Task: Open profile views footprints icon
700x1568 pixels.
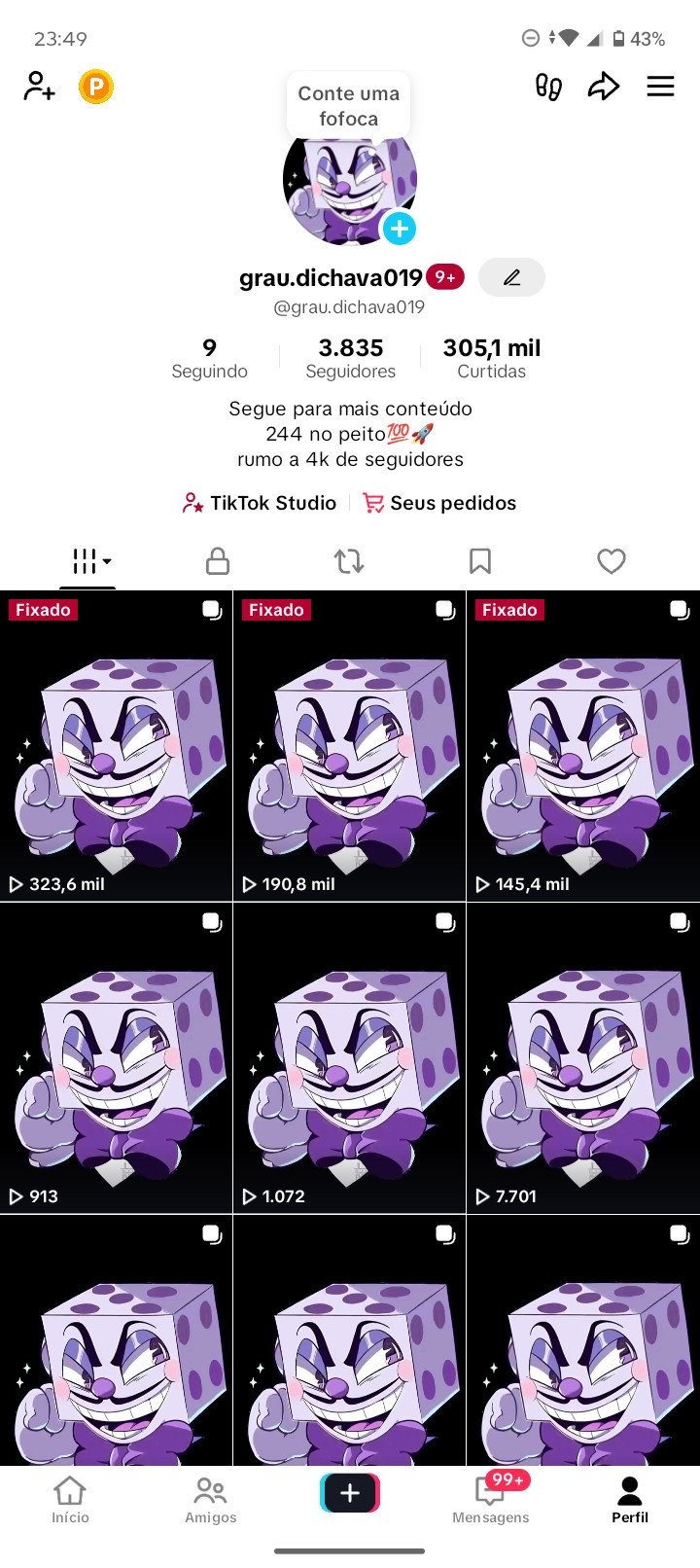Action: [547, 87]
